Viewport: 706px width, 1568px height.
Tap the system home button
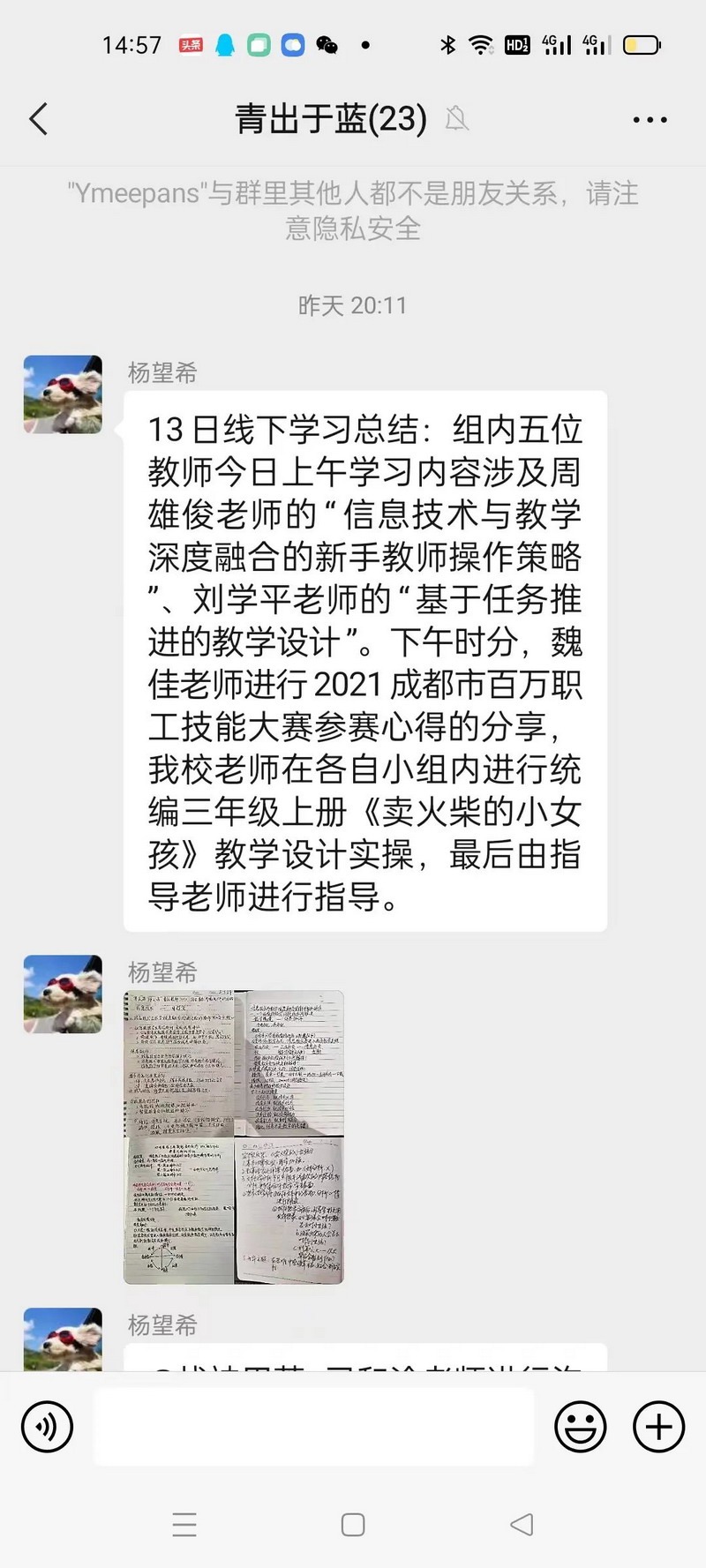[x=353, y=1525]
